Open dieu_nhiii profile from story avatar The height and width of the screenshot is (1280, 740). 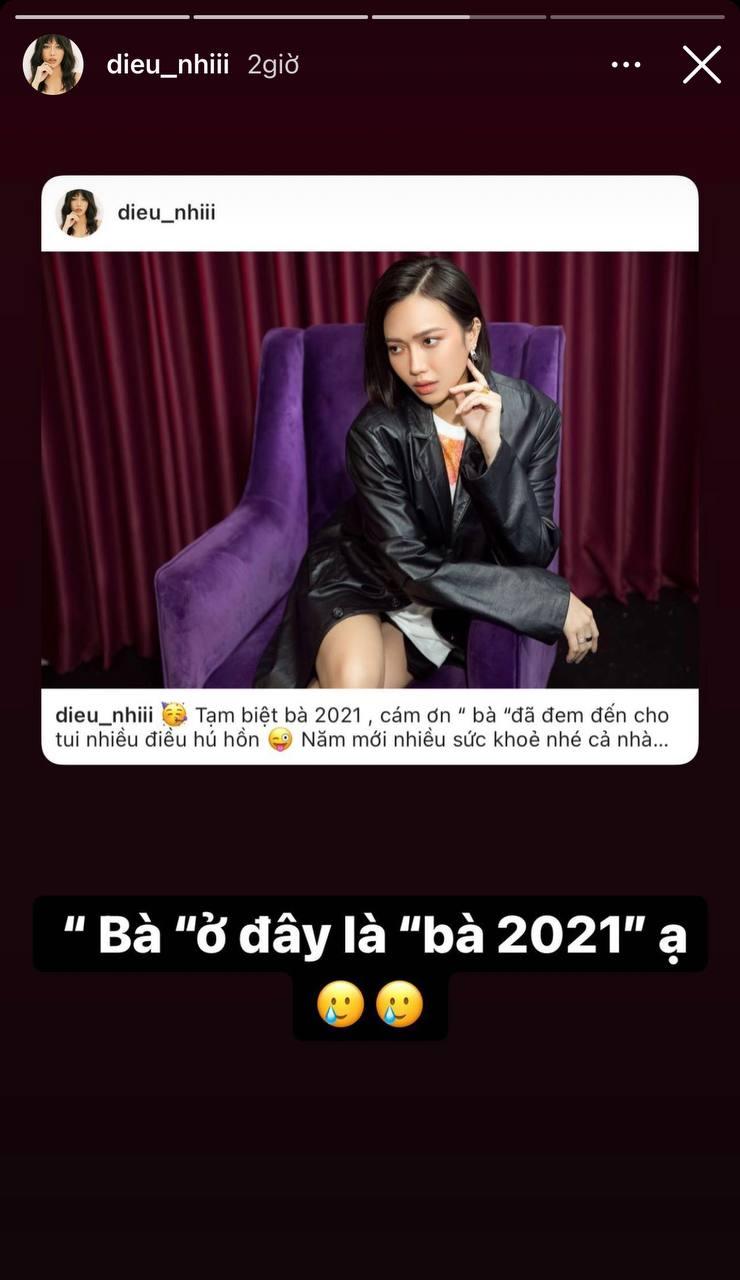point(53,65)
